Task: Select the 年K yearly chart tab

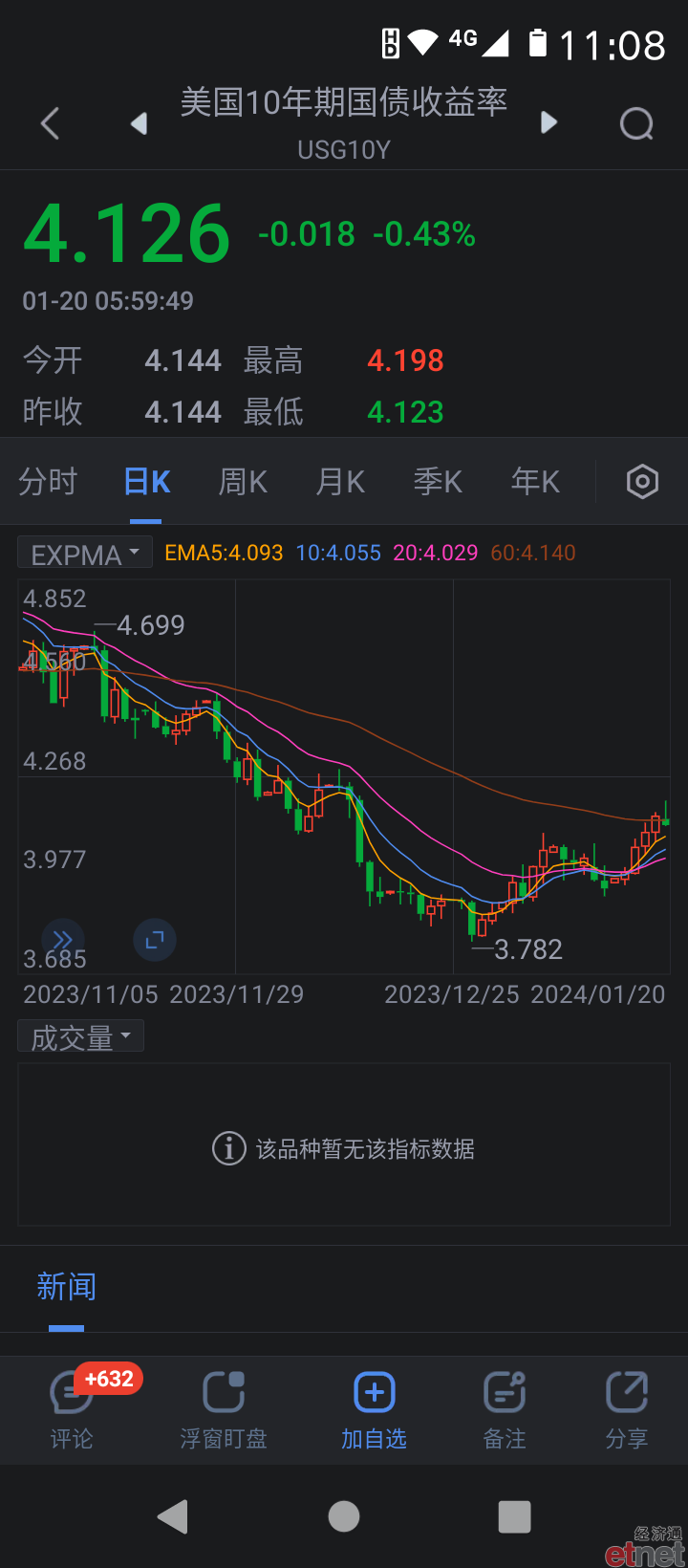Action: click(x=535, y=482)
